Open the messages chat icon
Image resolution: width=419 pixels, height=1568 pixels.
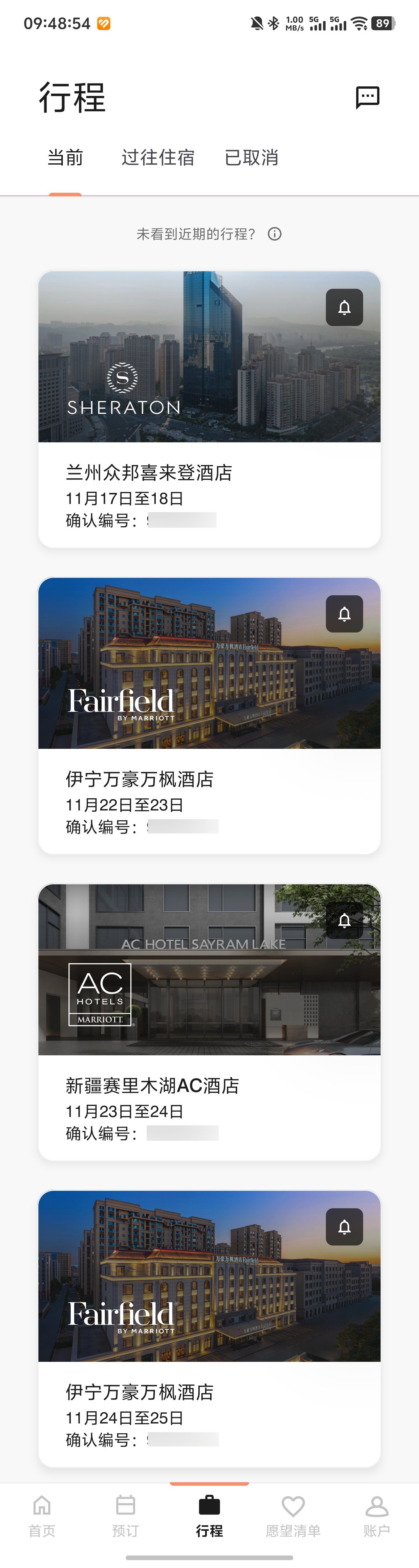point(367,97)
